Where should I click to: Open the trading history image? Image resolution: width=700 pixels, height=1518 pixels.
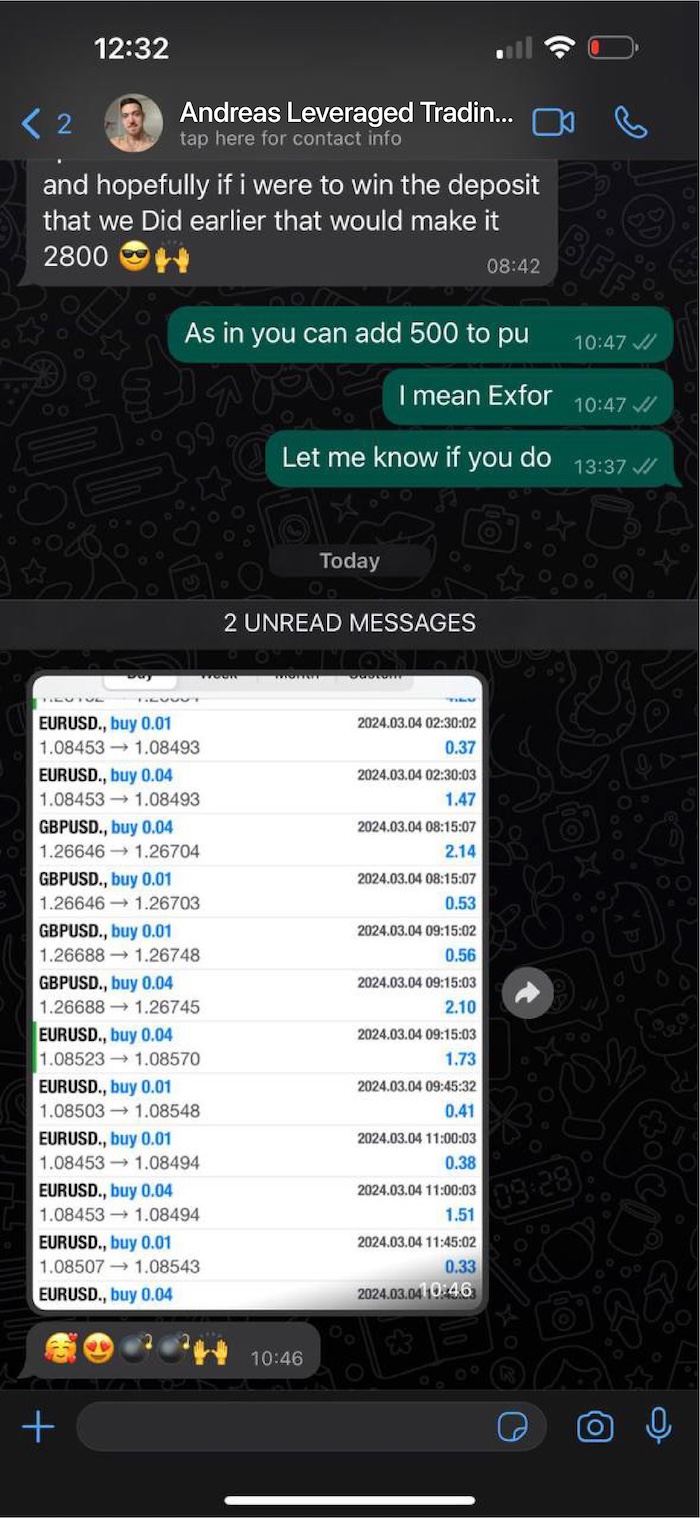[258, 990]
